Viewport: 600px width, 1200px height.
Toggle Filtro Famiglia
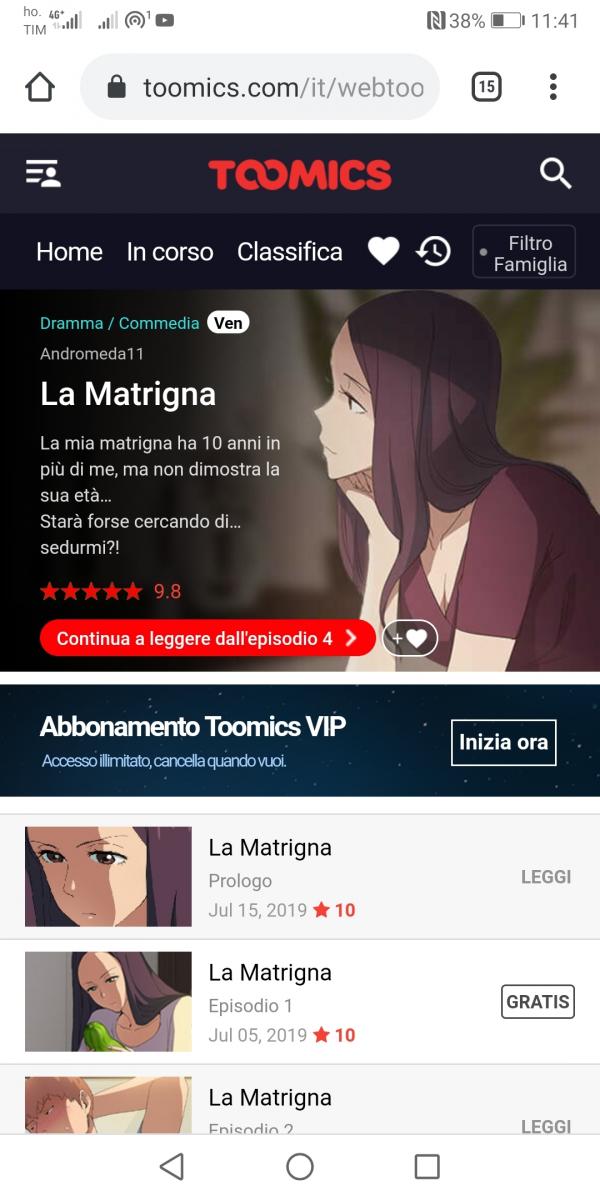click(523, 252)
